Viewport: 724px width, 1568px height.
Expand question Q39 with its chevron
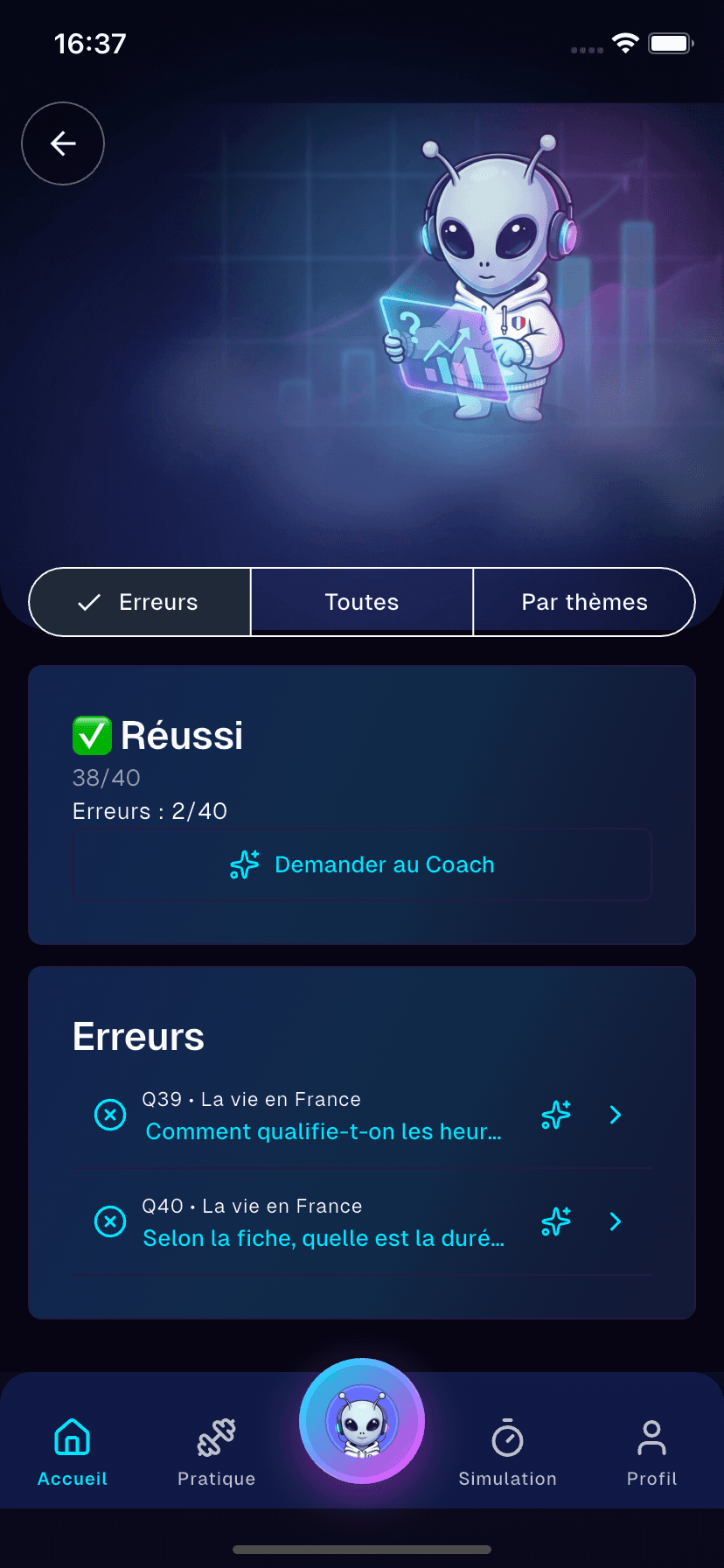coord(616,1115)
